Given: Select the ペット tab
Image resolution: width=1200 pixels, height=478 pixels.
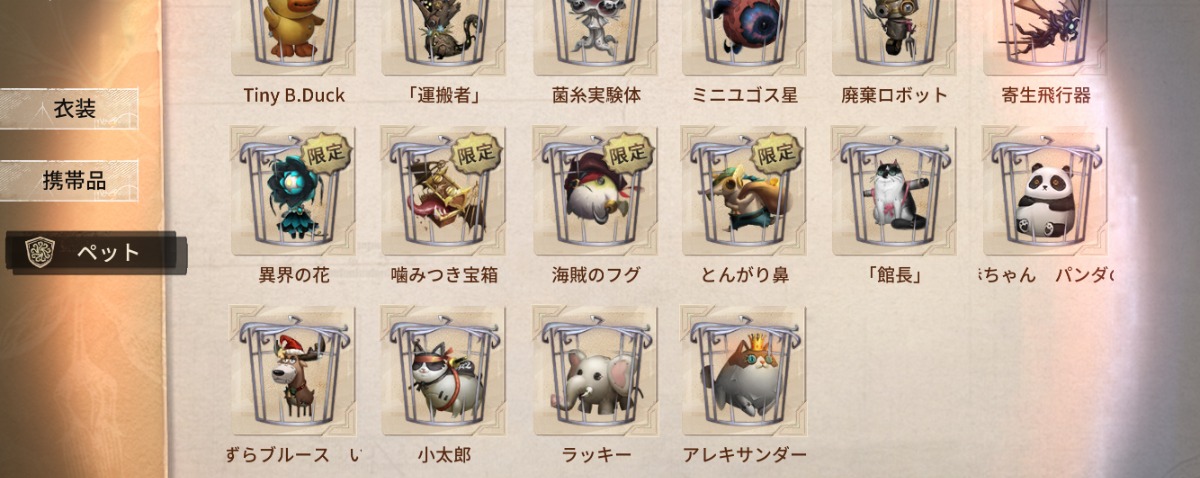Looking at the screenshot, I should coord(95,251).
